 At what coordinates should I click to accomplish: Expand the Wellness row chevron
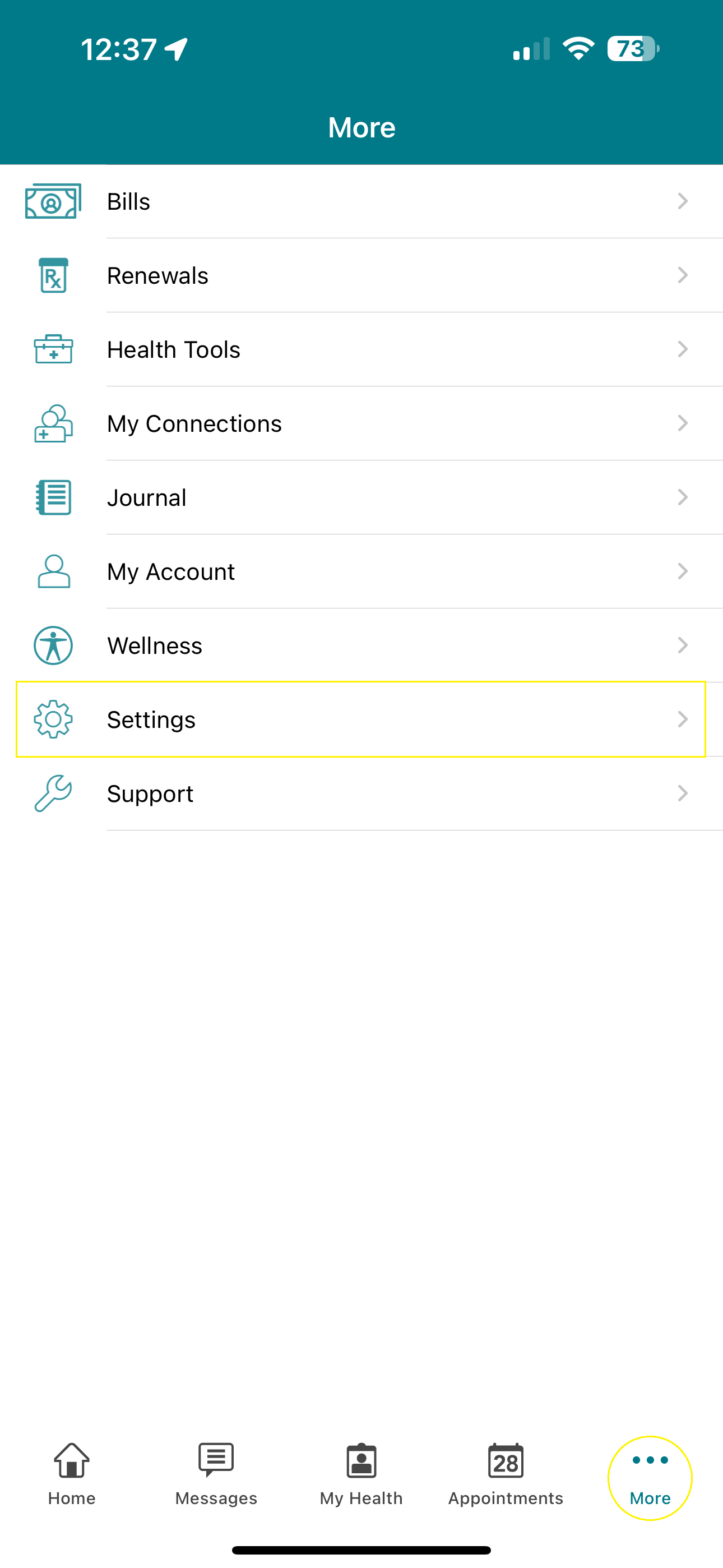click(683, 645)
